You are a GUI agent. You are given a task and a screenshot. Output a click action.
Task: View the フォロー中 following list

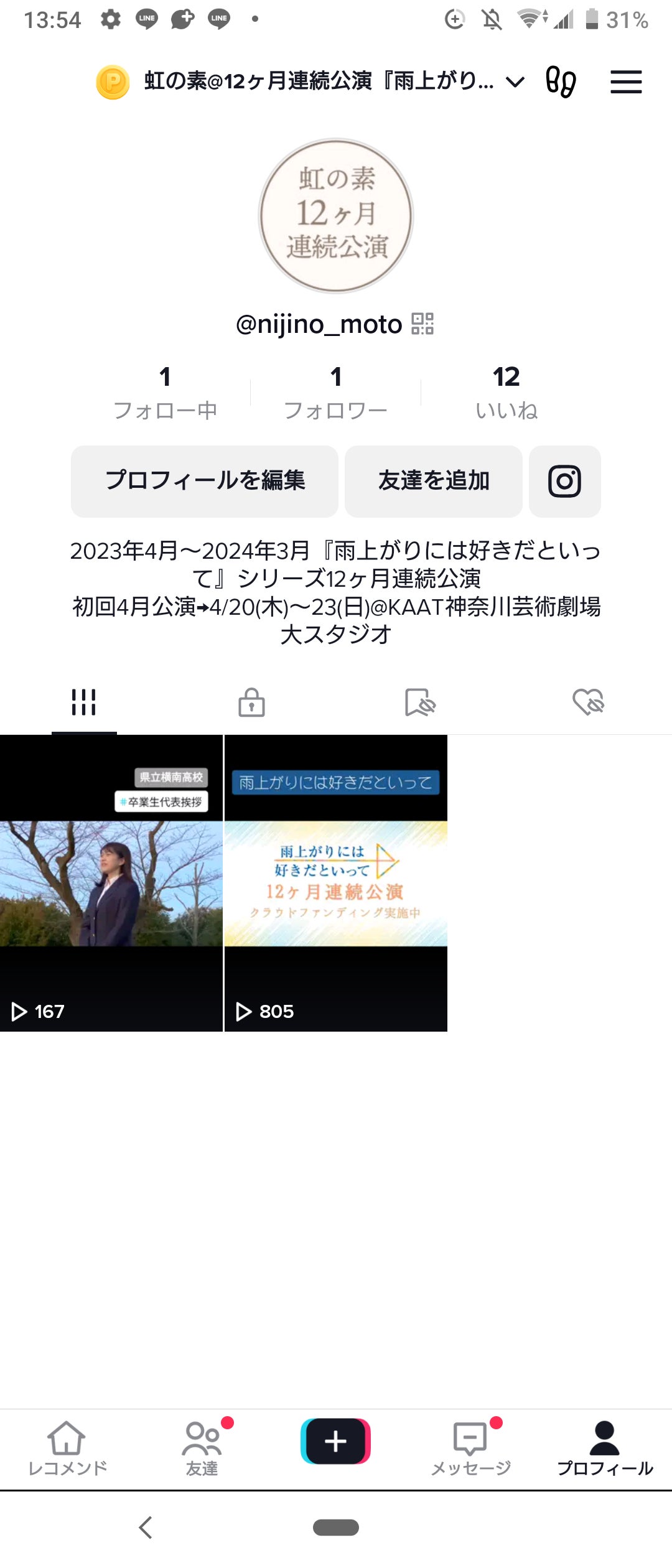point(165,392)
